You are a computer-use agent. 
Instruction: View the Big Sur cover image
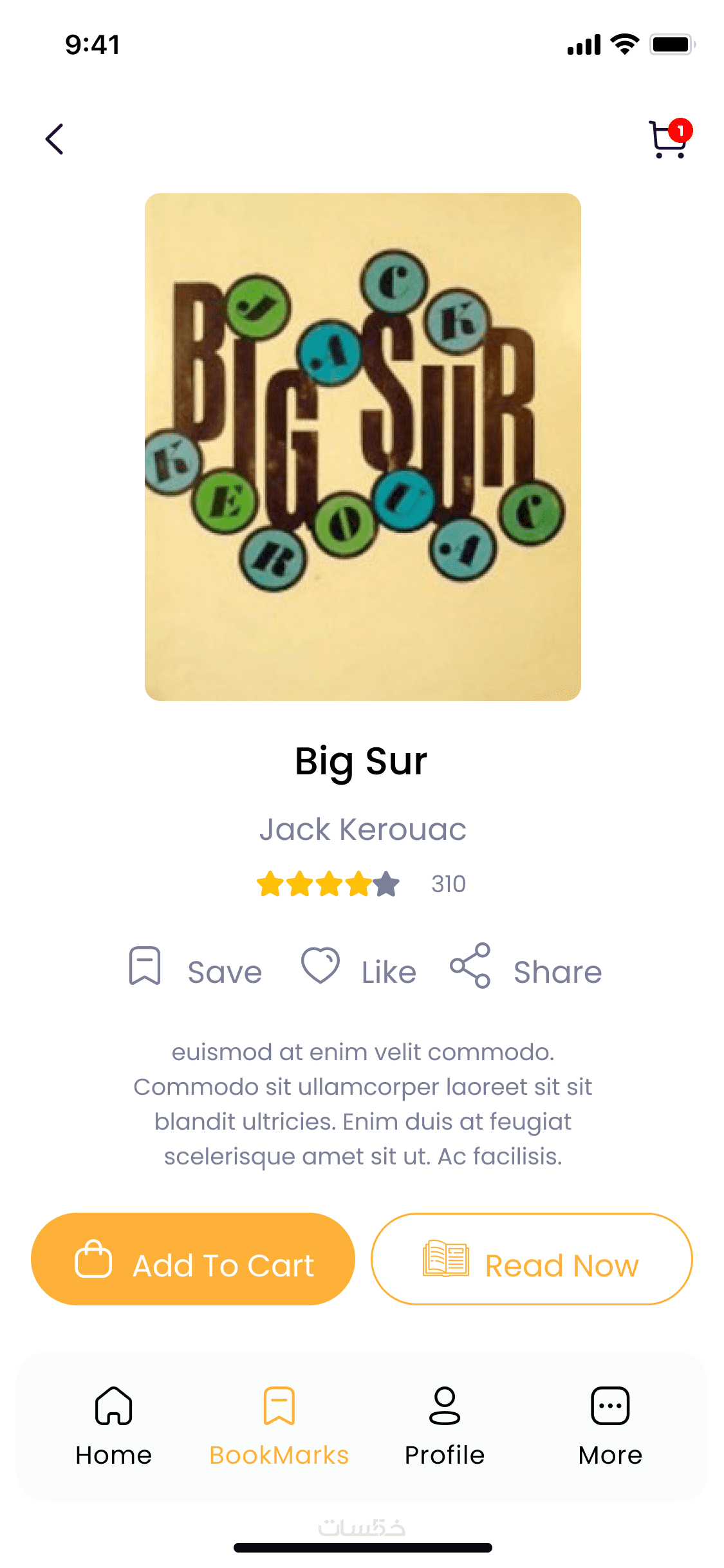coord(362,447)
